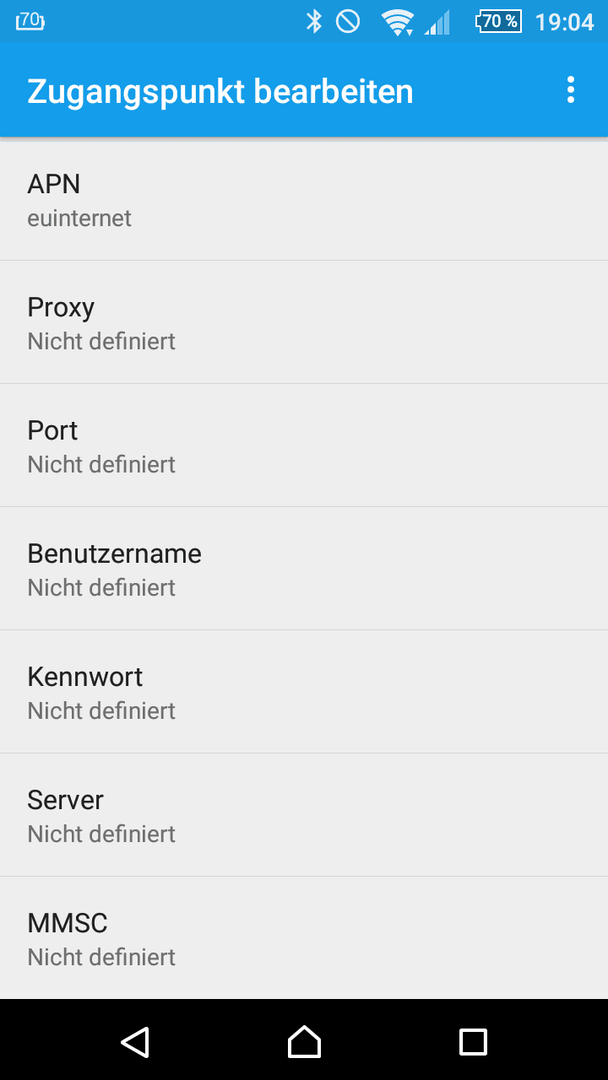608x1080 pixels.
Task: Open the overflow menu
Action: click(570, 90)
